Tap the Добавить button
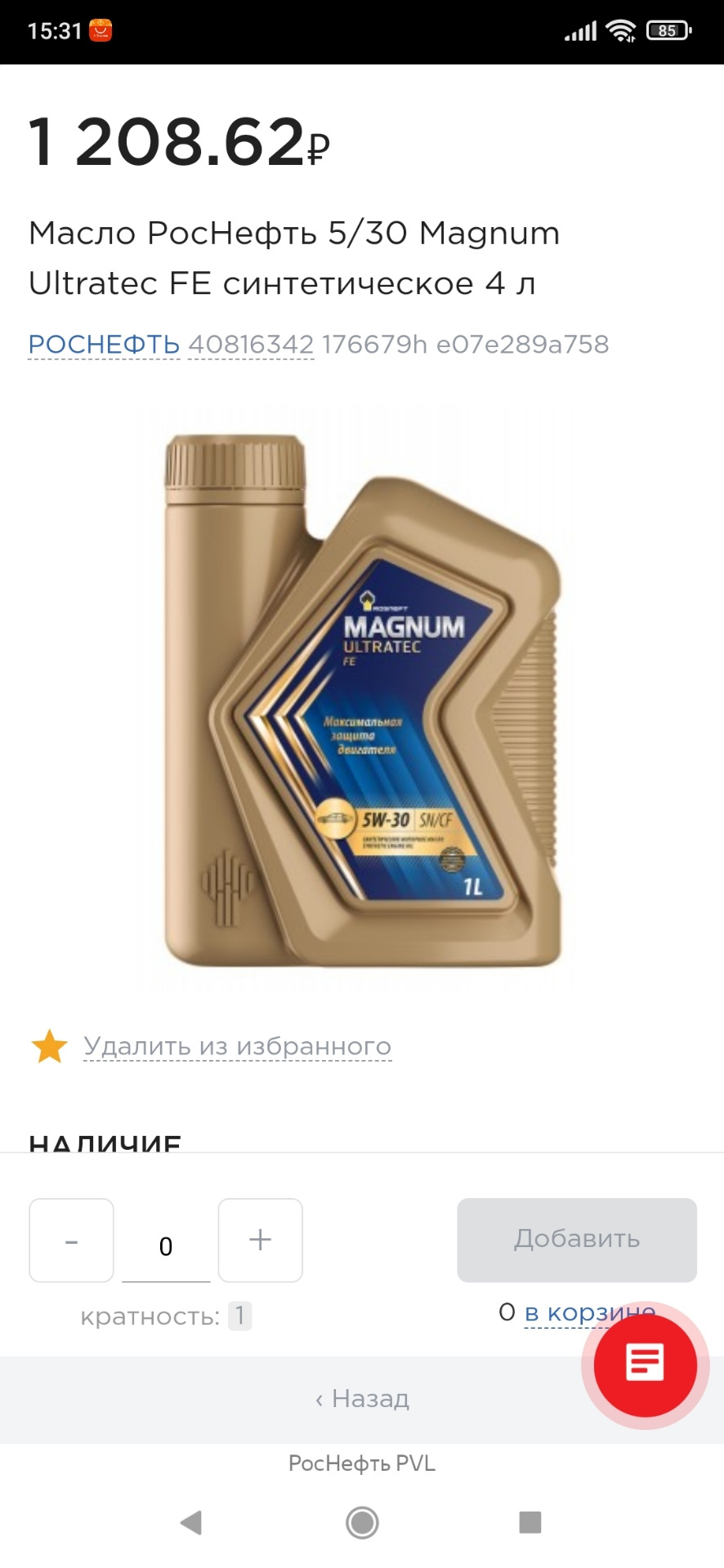 tap(576, 1239)
